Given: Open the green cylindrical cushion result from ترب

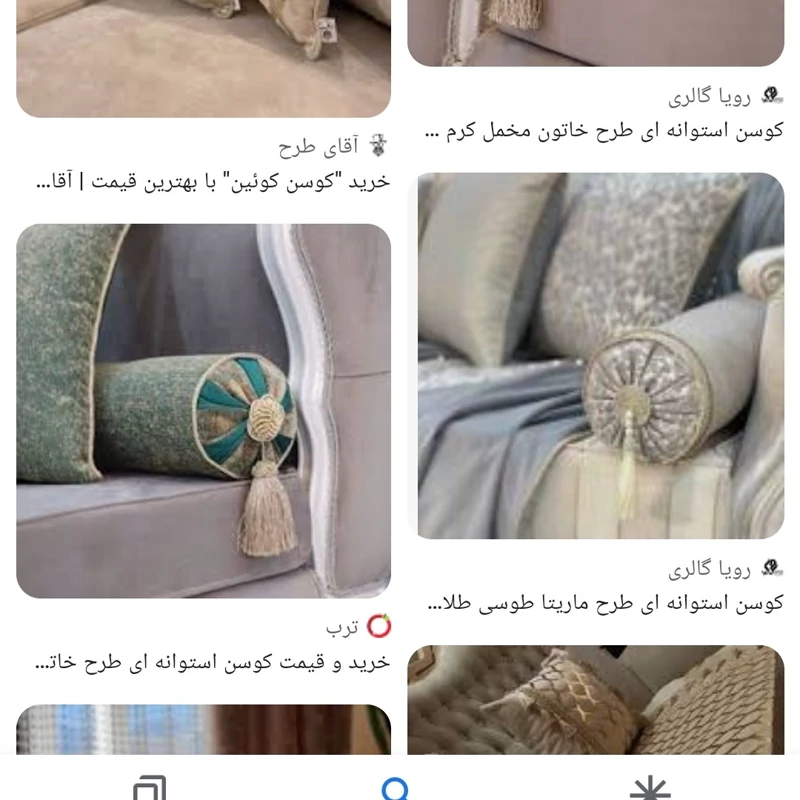Looking at the screenshot, I should click(203, 410).
